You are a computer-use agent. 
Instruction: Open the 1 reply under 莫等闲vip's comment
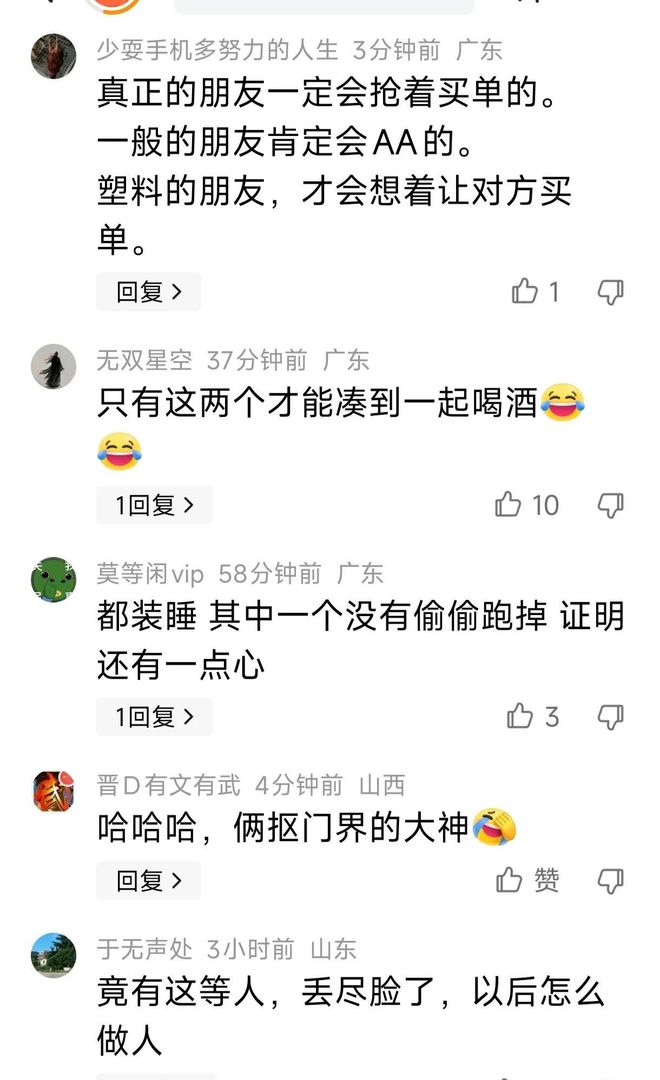(x=154, y=717)
